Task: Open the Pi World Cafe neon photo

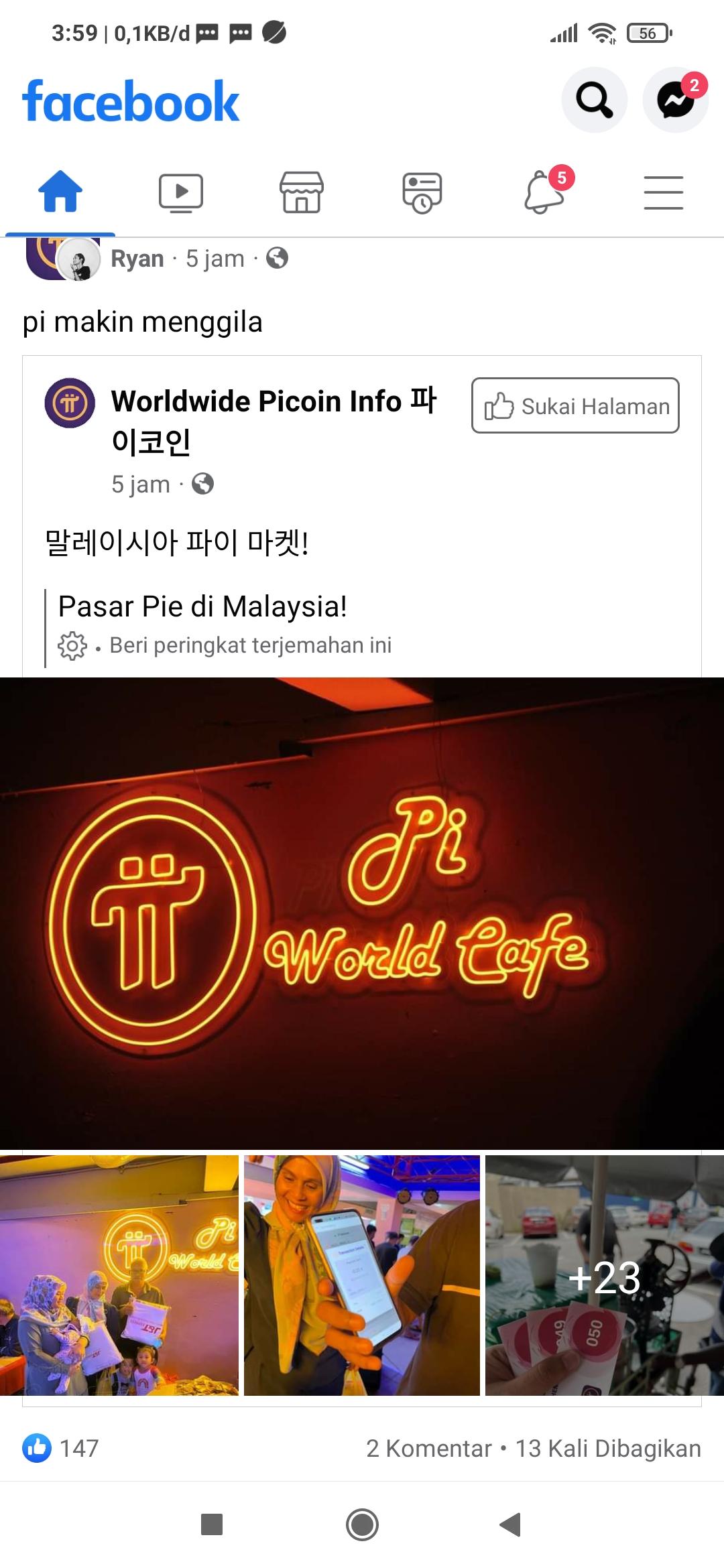Action: pyautogui.click(x=362, y=913)
